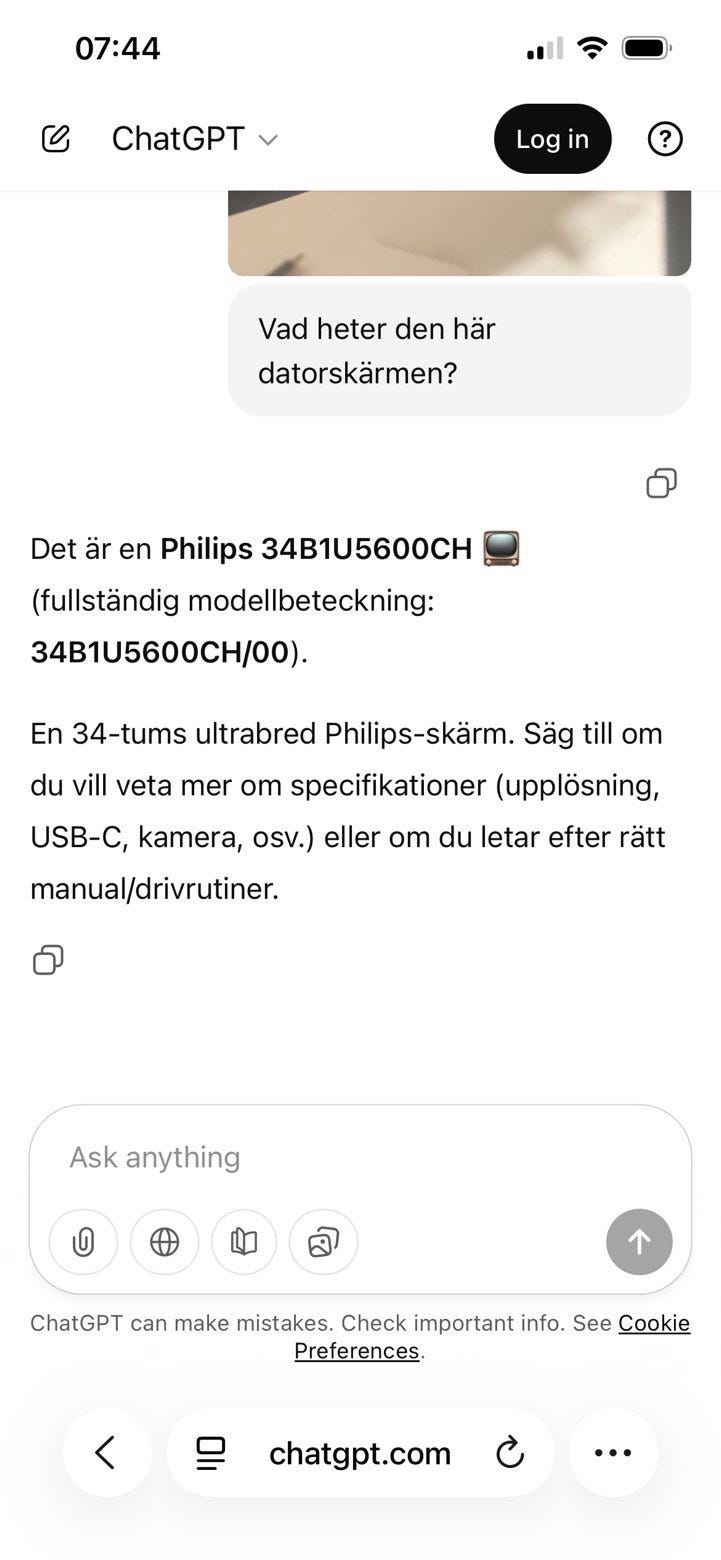Tap the chatgpt.com address bar

pyautogui.click(x=360, y=1452)
